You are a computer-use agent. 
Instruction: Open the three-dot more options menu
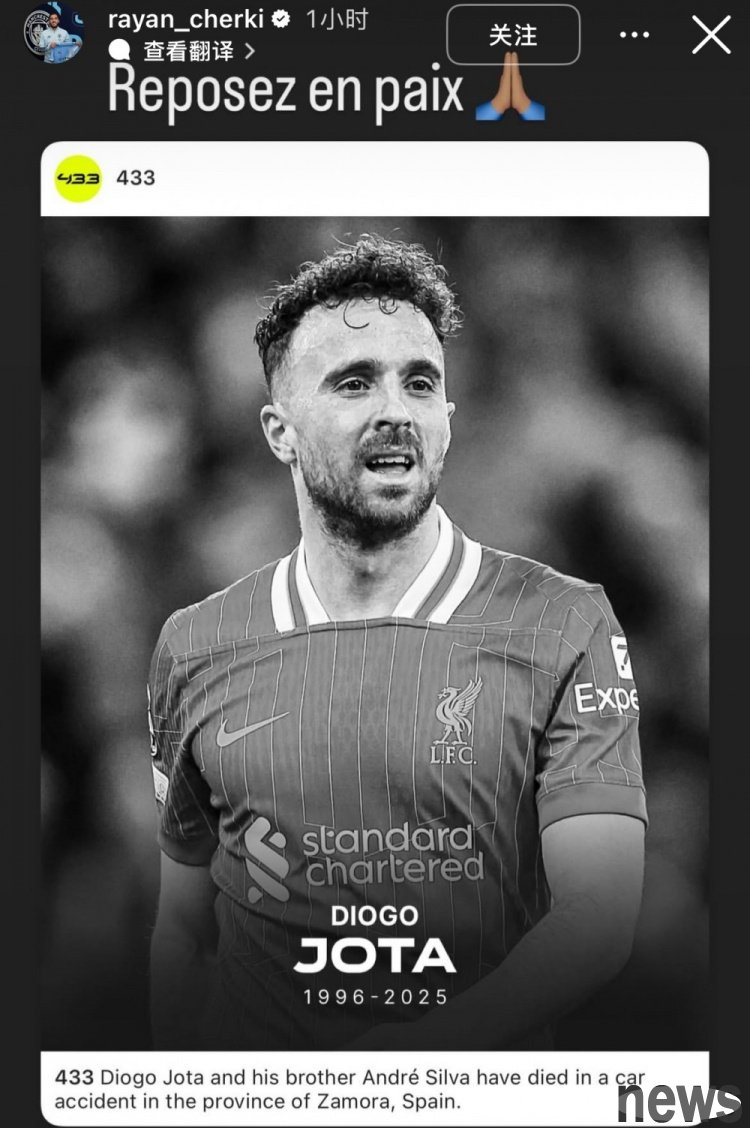click(x=634, y=35)
